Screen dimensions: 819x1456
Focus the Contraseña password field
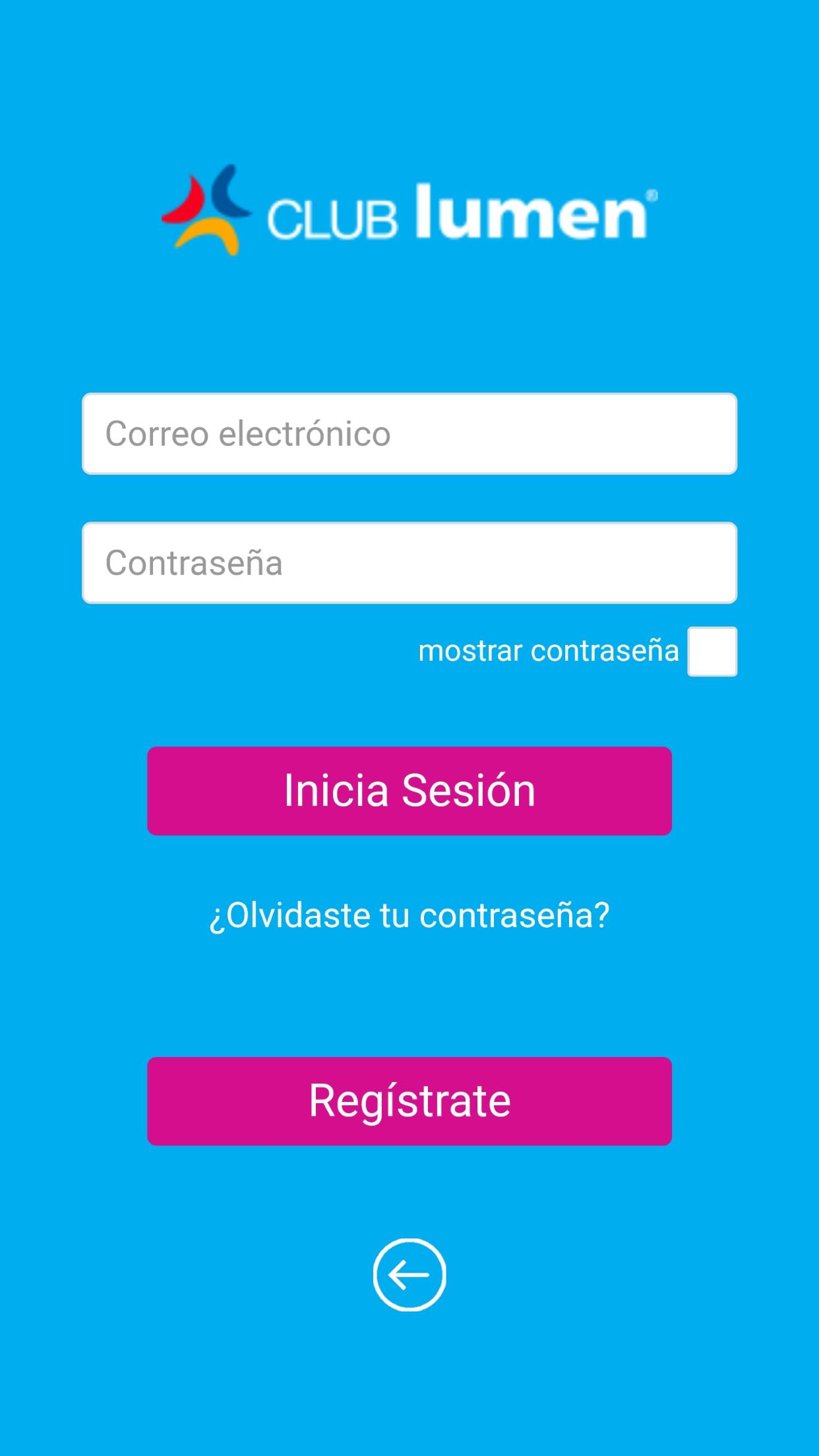409,563
